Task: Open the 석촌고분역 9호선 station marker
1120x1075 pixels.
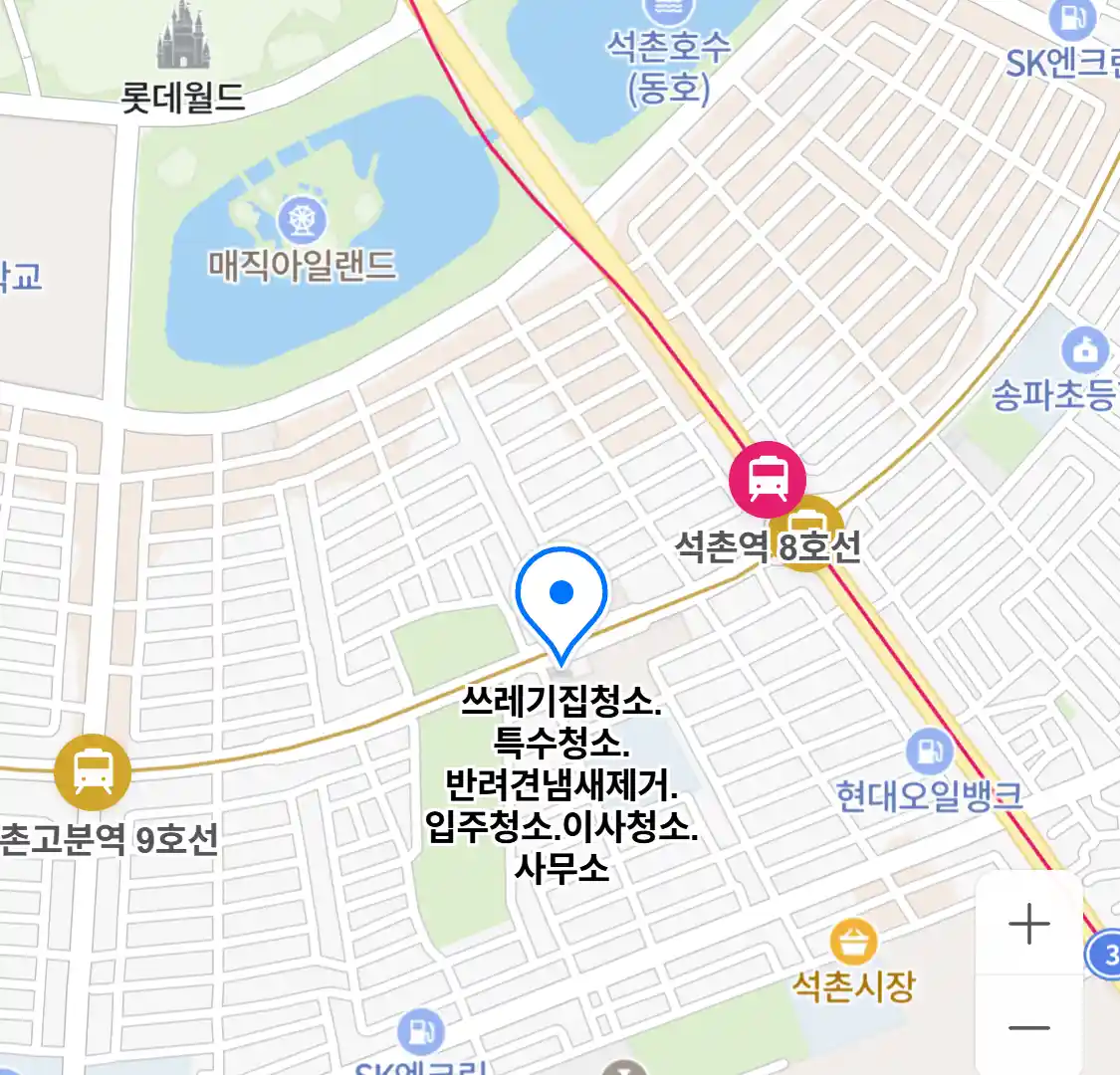Action: tap(93, 771)
